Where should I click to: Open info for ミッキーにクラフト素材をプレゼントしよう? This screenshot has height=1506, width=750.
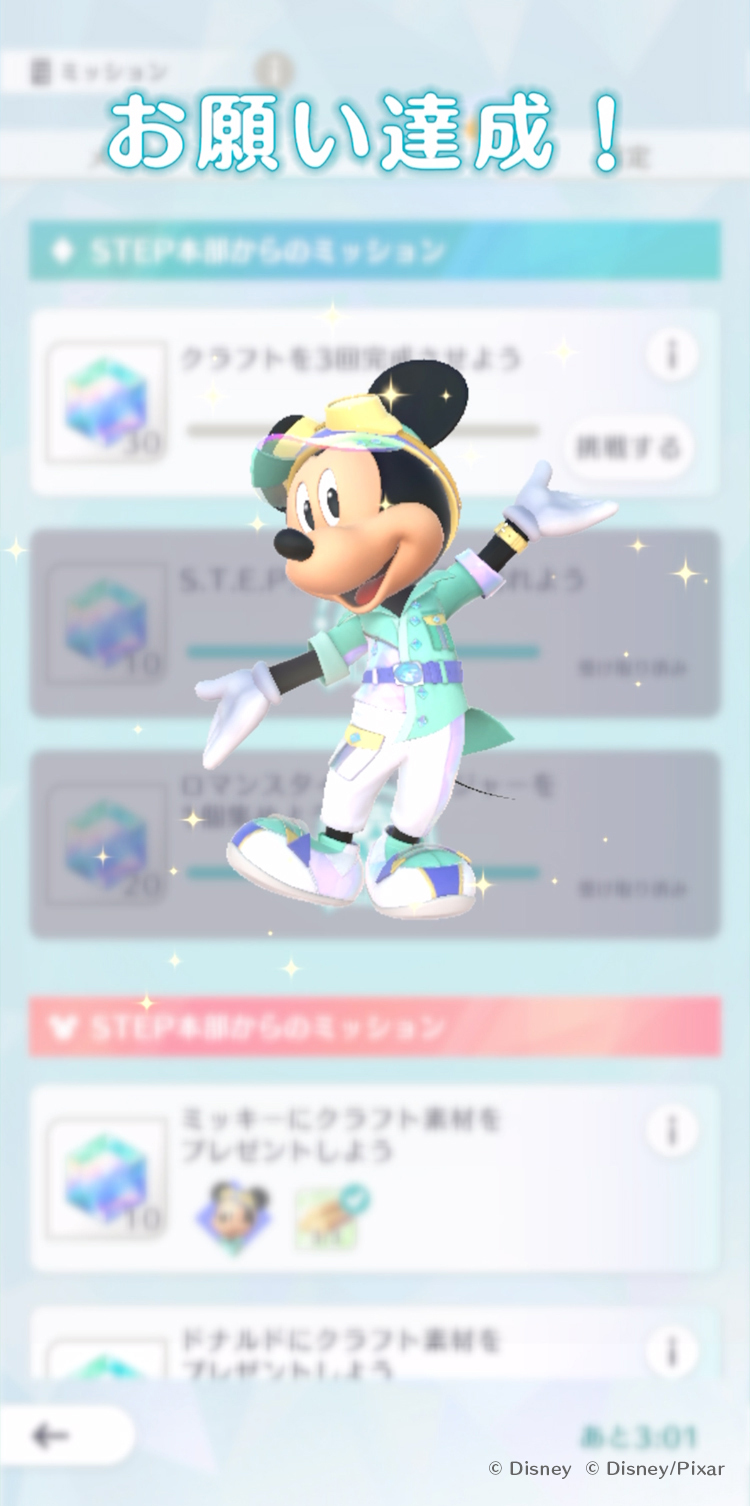tap(671, 1130)
